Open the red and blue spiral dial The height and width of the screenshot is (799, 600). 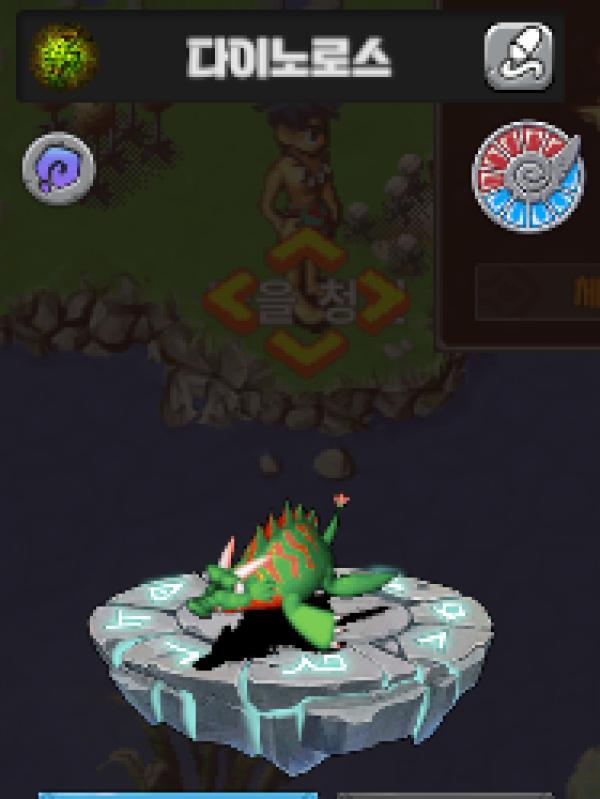[527, 176]
